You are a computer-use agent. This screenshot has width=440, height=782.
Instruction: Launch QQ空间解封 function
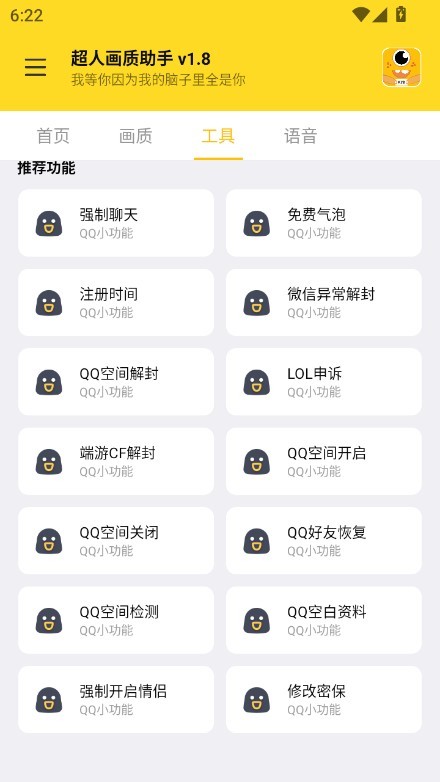tap(116, 382)
